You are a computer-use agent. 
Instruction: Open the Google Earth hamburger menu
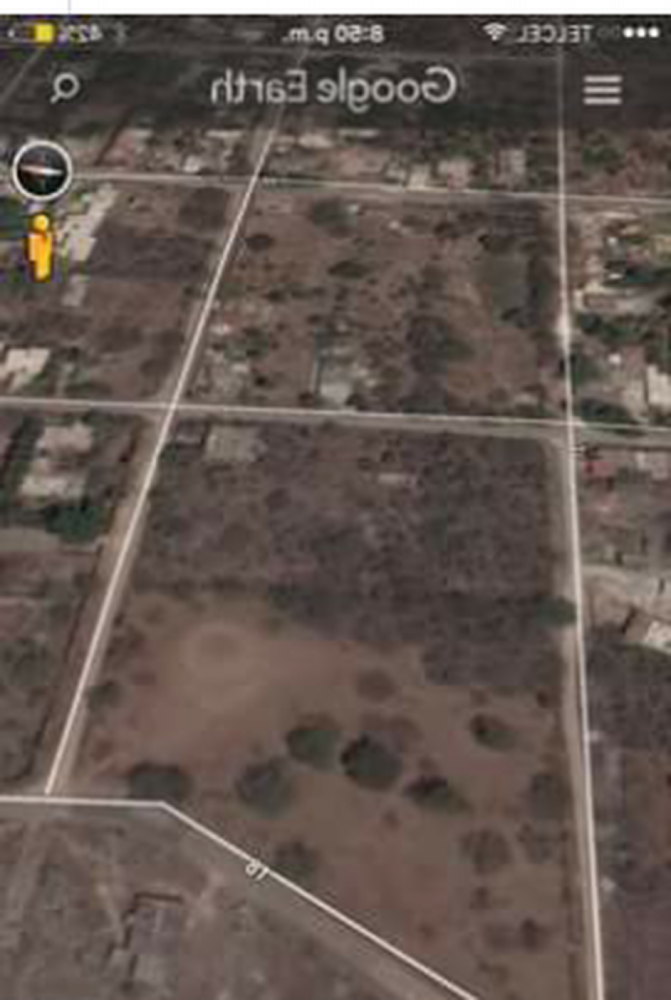click(602, 89)
